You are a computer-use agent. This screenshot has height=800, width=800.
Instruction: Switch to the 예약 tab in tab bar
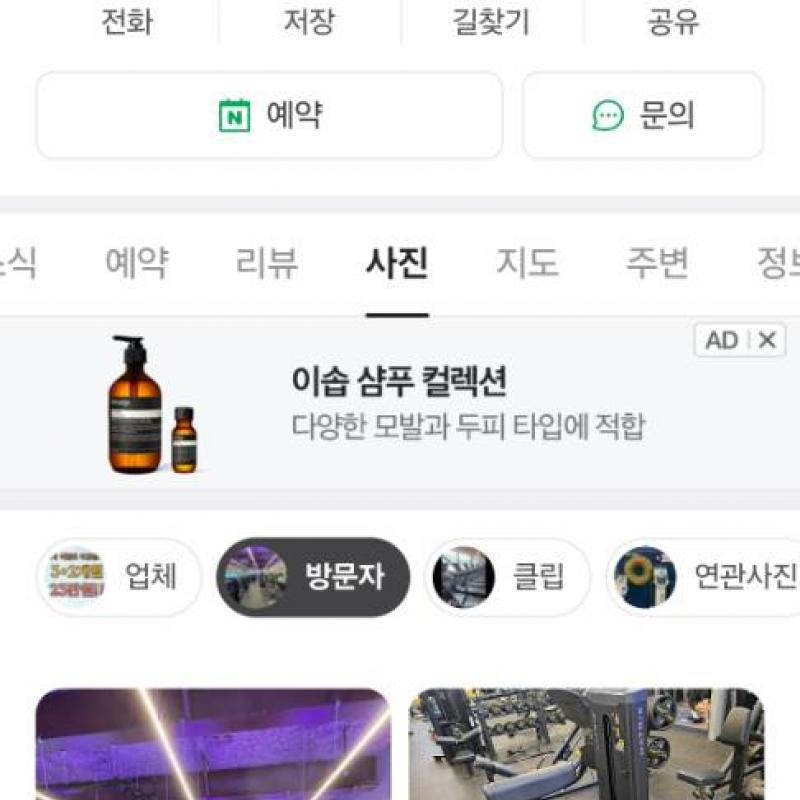[137, 263]
